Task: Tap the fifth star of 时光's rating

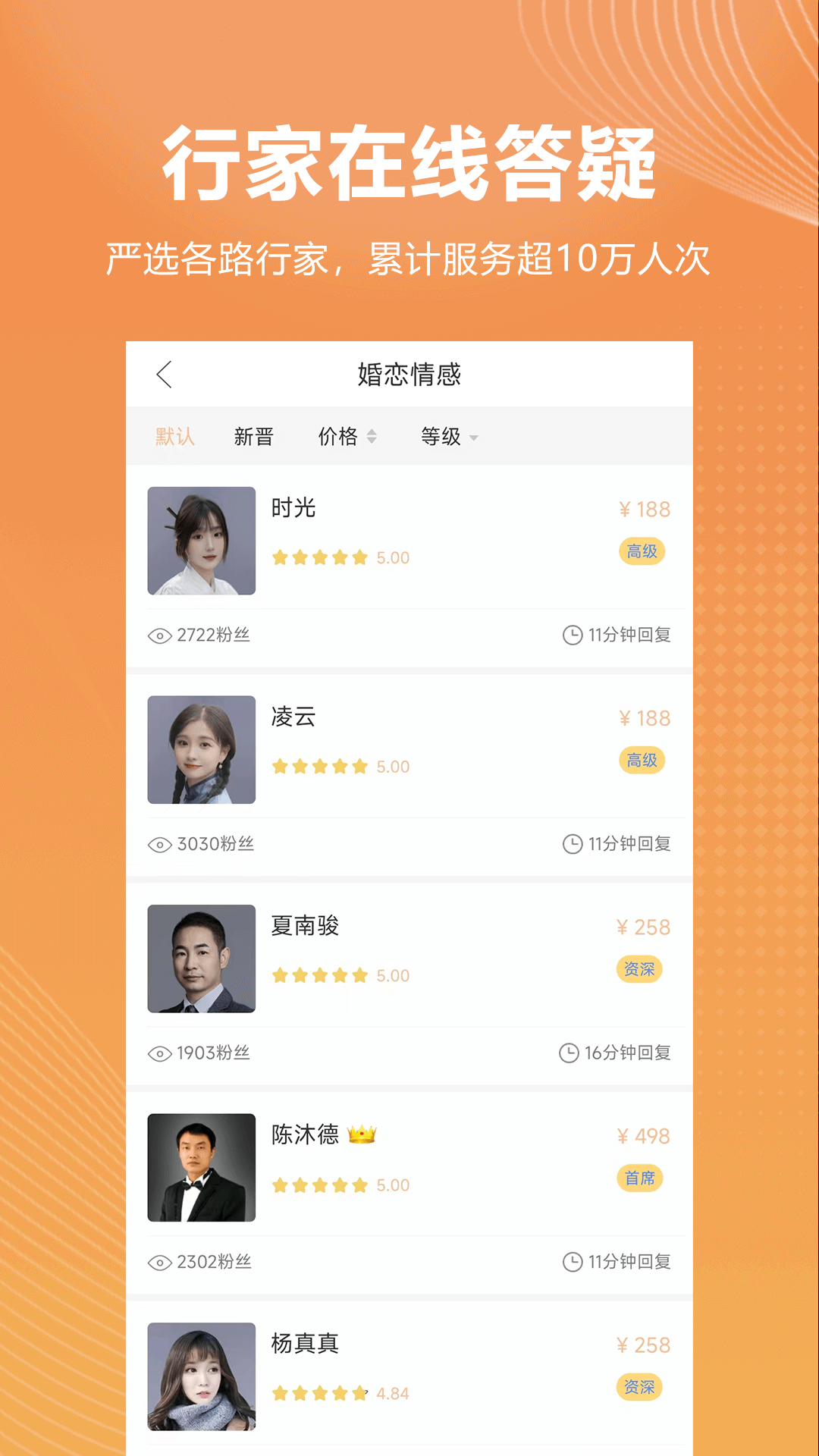Action: [x=359, y=557]
